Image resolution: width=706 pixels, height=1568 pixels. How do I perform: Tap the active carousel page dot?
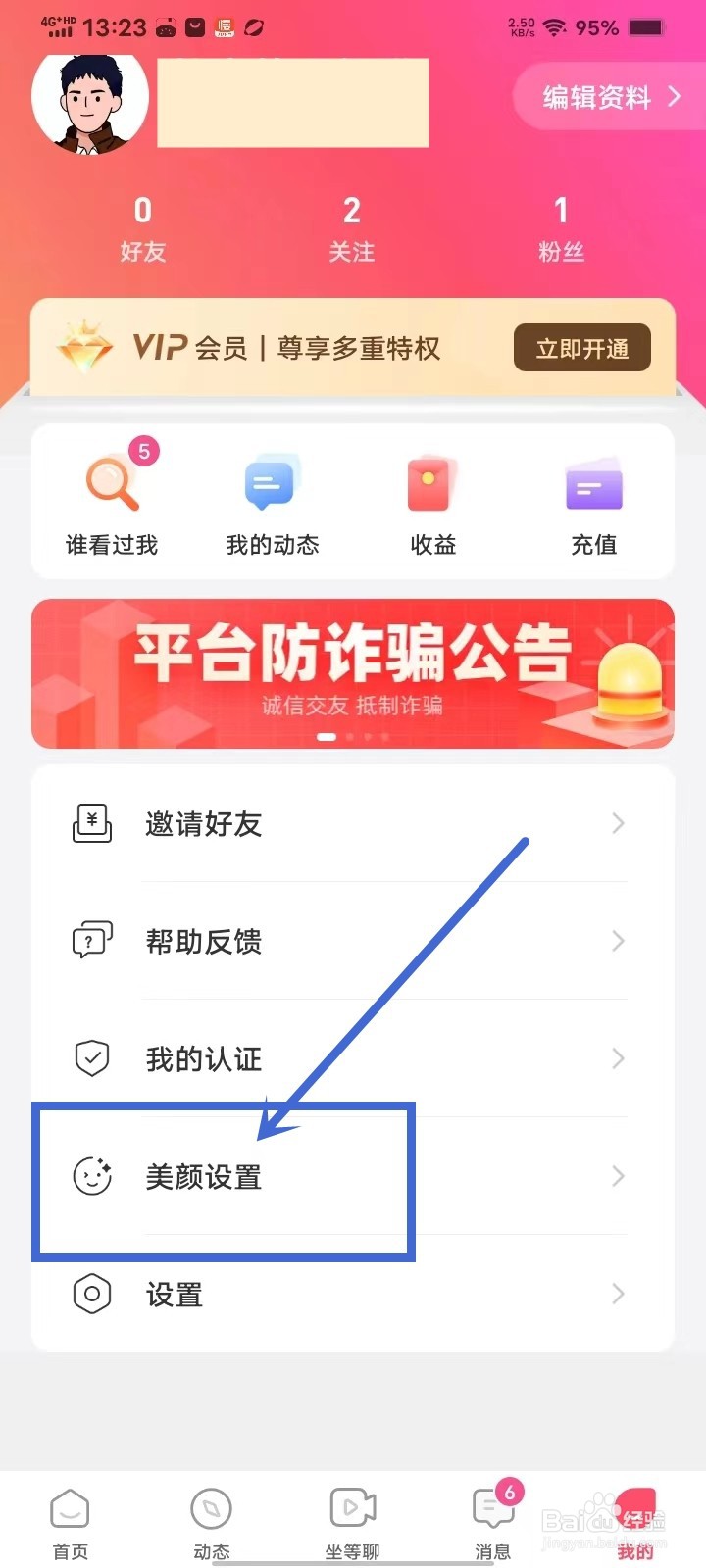pyautogui.click(x=328, y=735)
